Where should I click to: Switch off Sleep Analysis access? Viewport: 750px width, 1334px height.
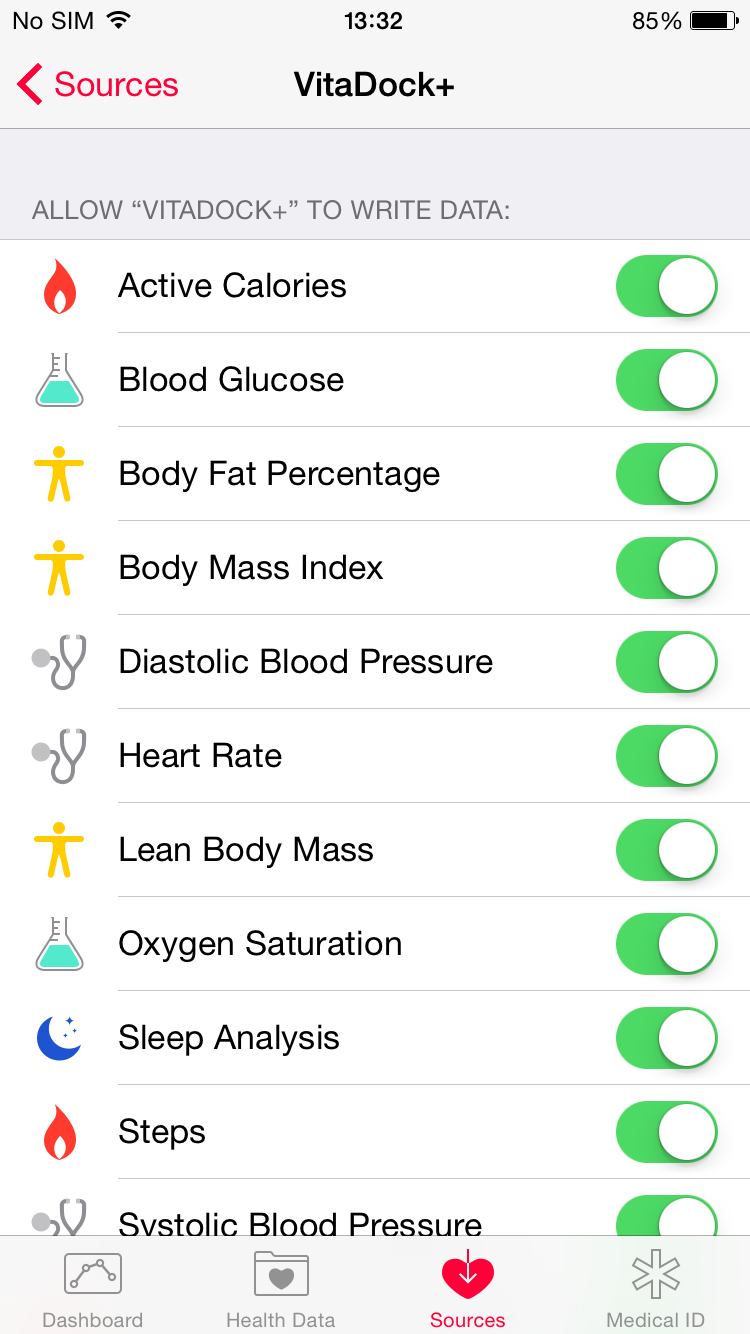tap(666, 1038)
